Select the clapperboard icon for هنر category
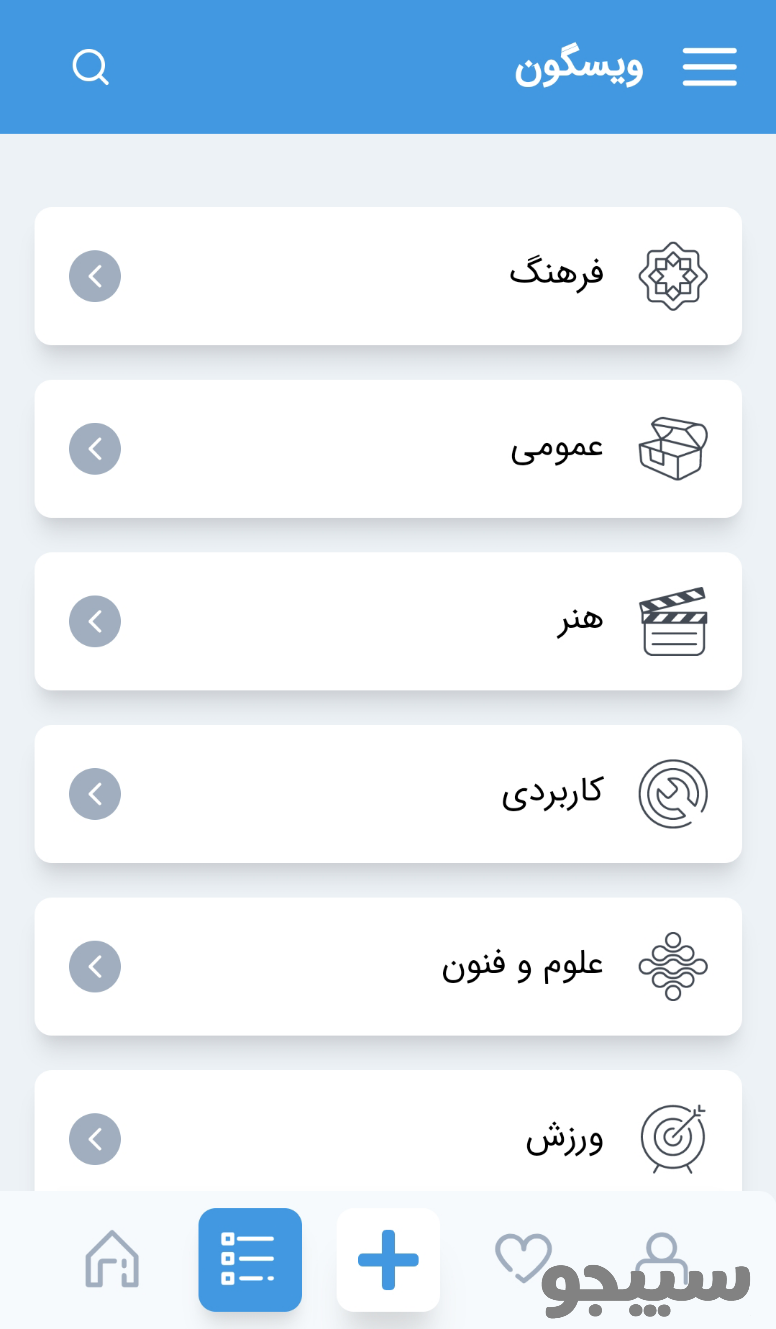This screenshot has width=776, height=1329. [672, 621]
